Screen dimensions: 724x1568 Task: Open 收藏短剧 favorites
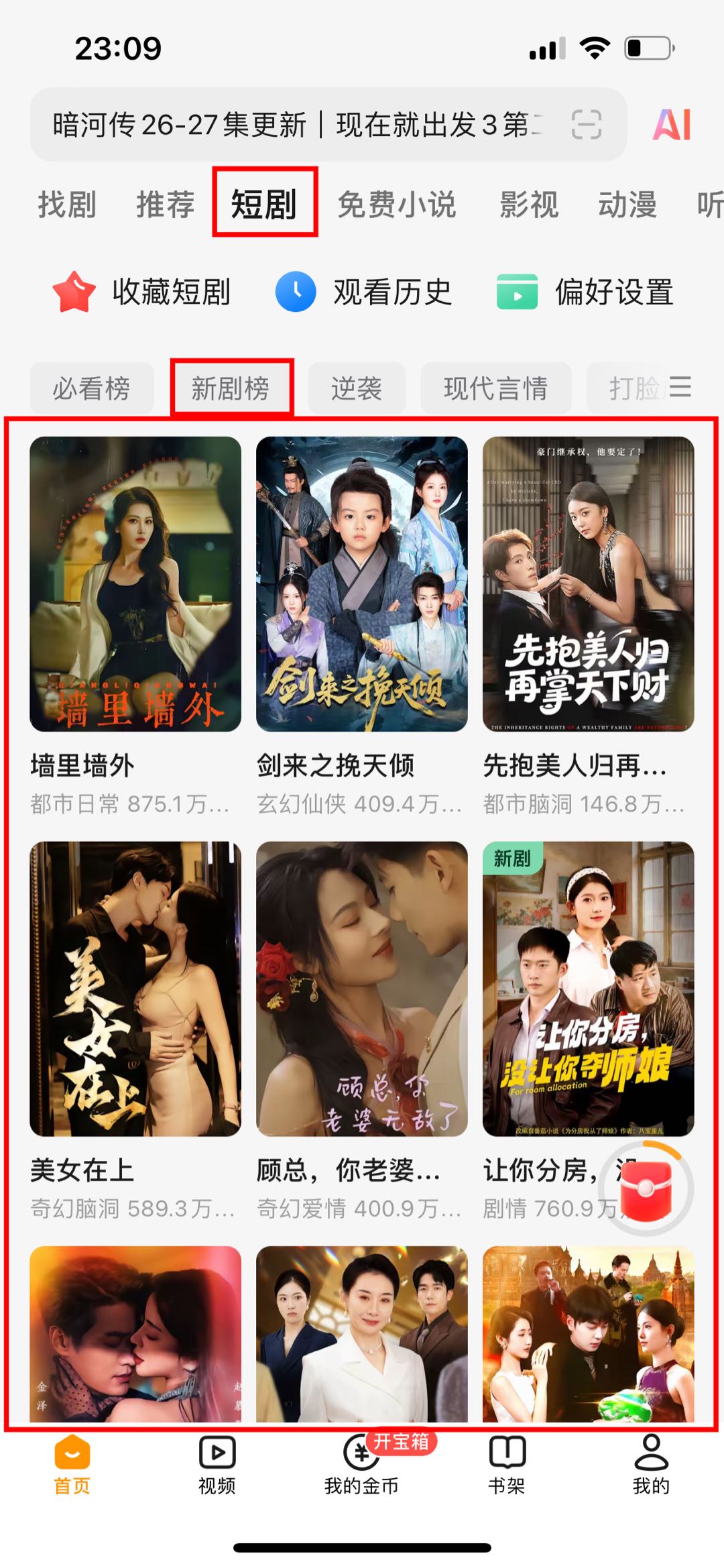pyautogui.click(x=142, y=292)
